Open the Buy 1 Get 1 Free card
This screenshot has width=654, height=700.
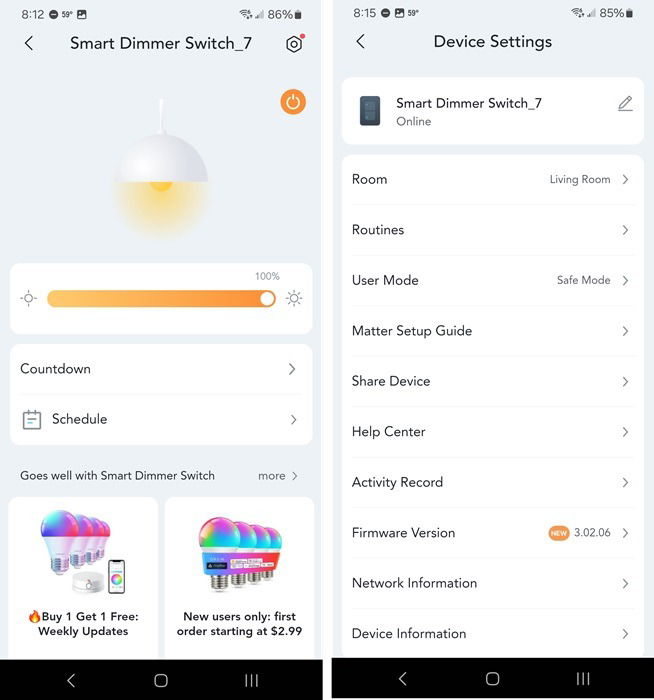pos(83,577)
